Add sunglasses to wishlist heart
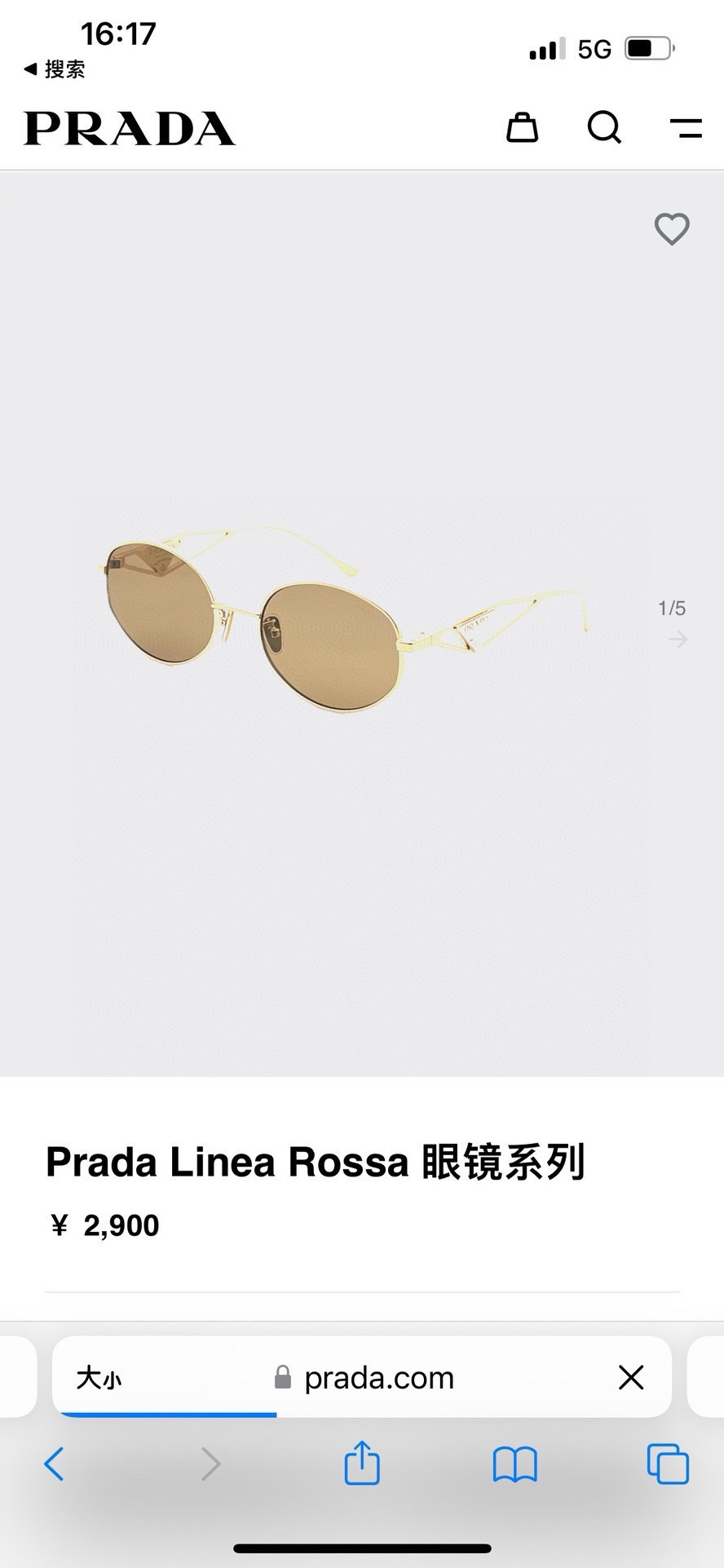This screenshot has width=724, height=1568. [x=672, y=229]
